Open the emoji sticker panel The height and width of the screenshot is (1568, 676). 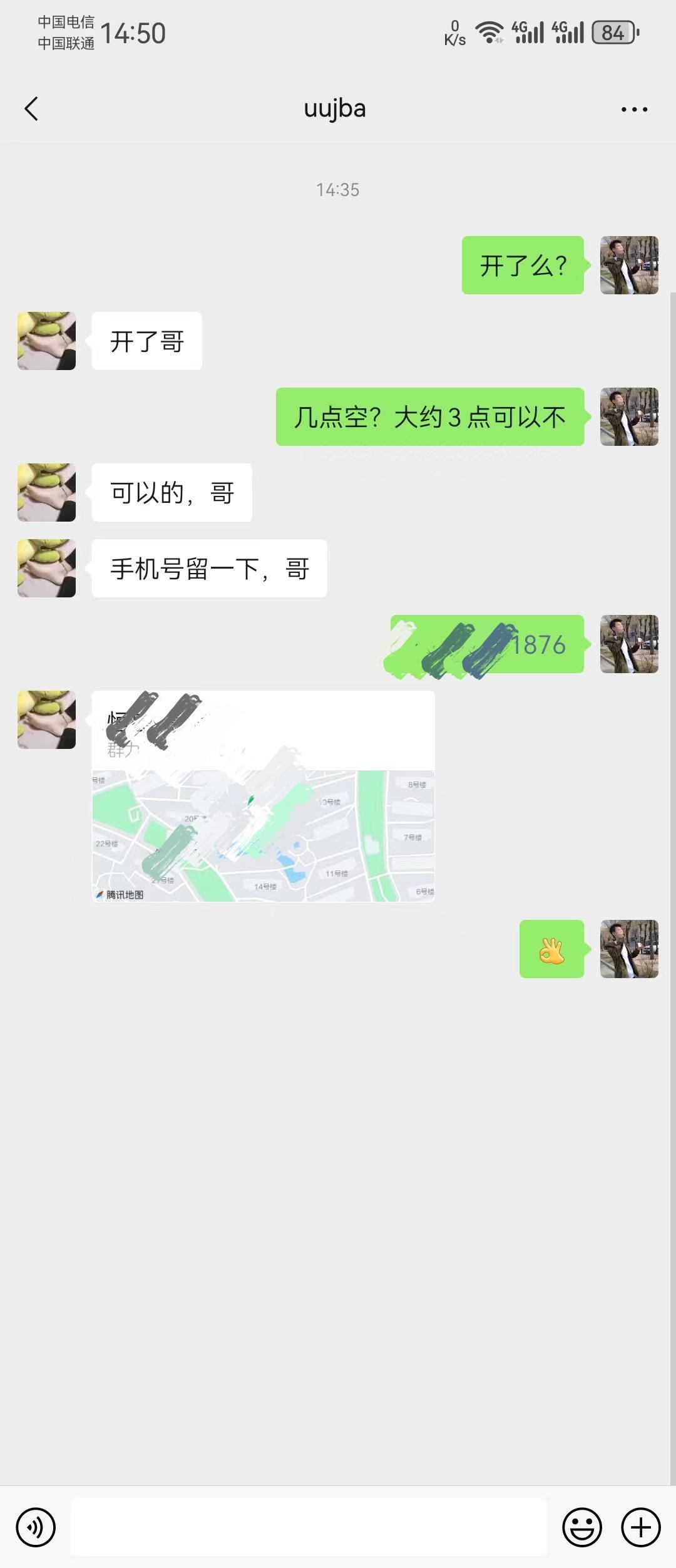point(581,1527)
